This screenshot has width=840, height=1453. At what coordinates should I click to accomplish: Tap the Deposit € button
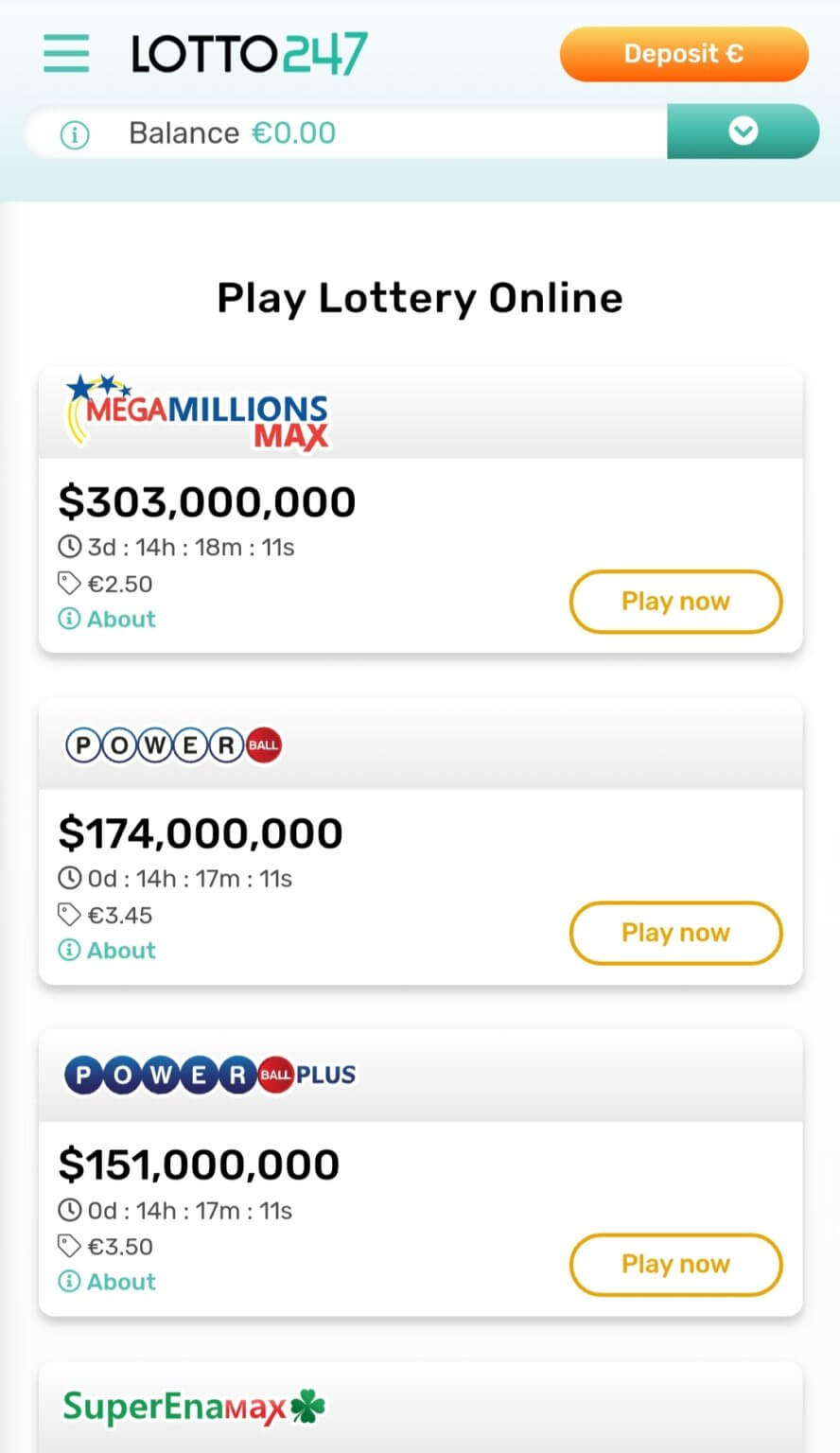[684, 54]
